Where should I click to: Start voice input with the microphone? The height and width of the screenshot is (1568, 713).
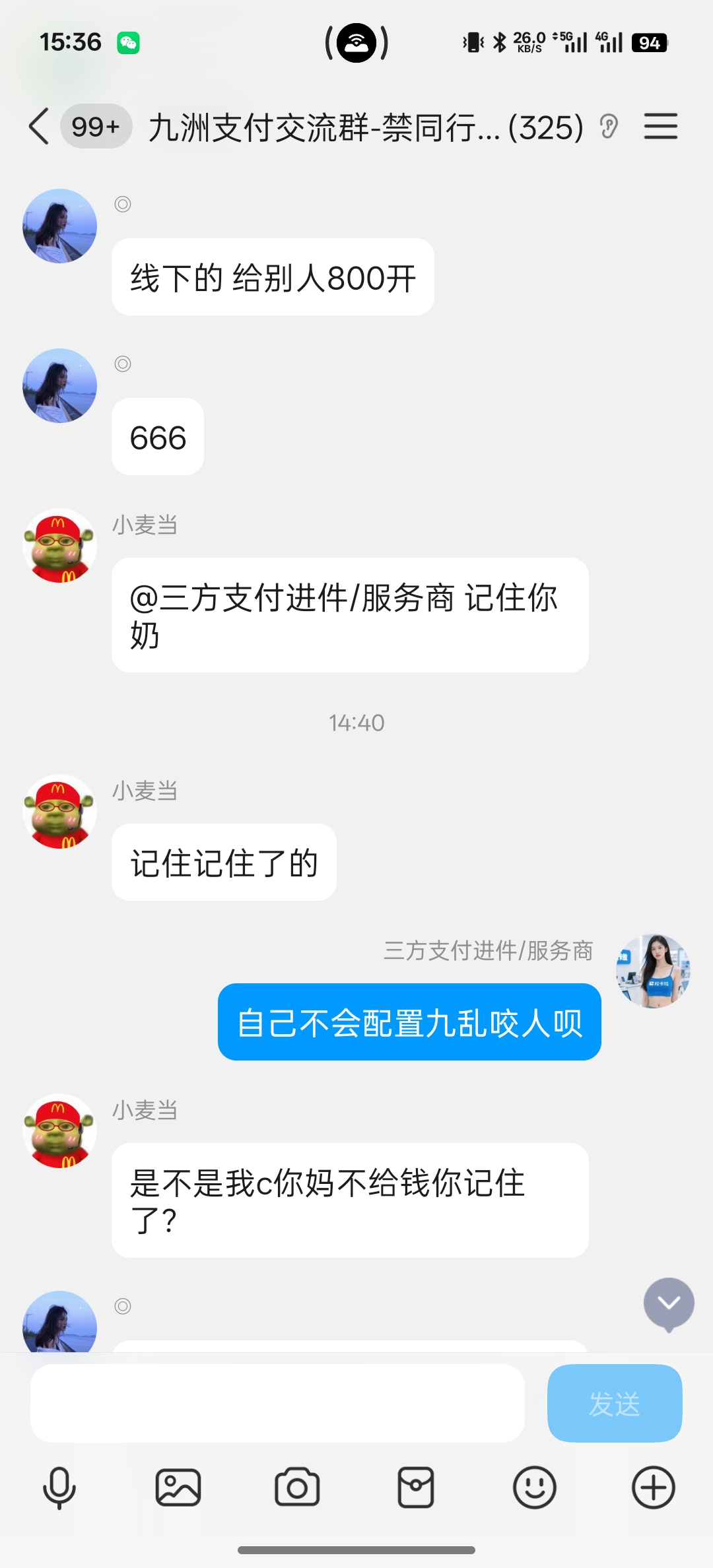[x=59, y=1487]
